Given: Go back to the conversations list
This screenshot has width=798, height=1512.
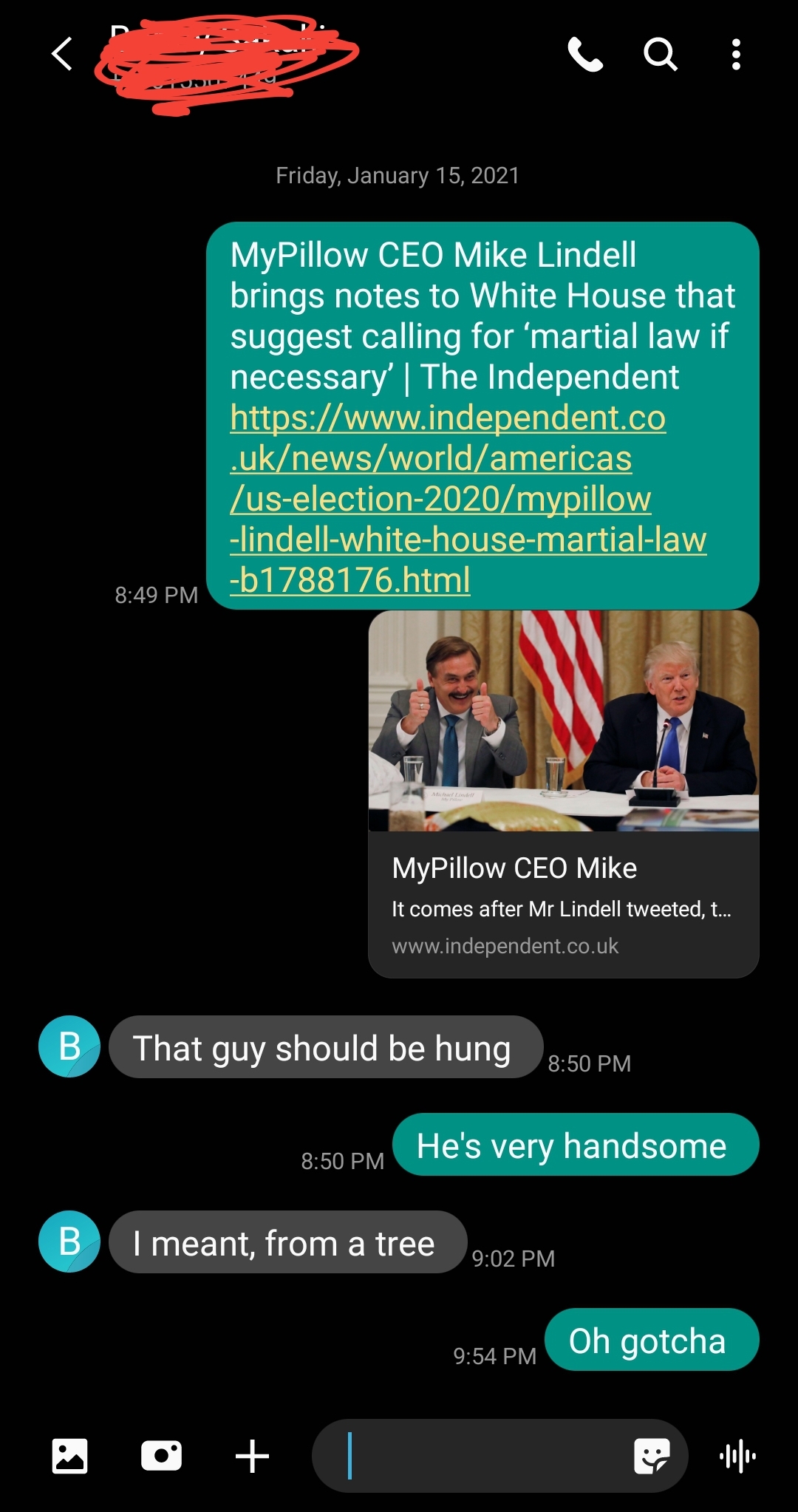Looking at the screenshot, I should (x=62, y=54).
